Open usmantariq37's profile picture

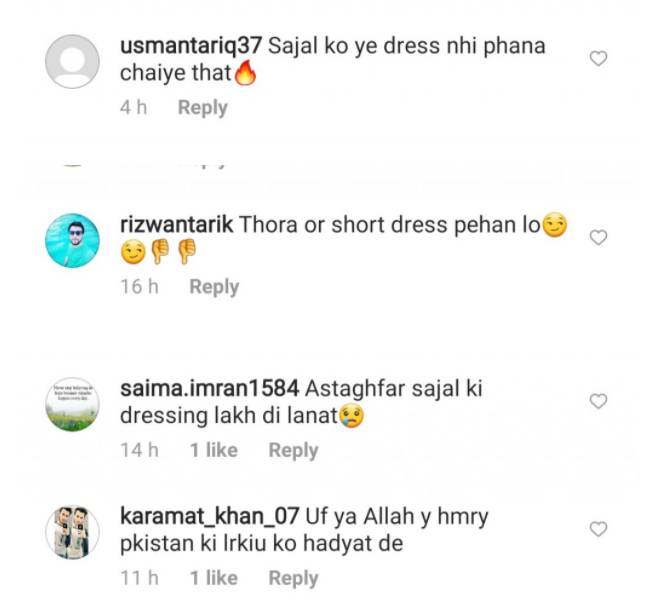[x=72, y=61]
